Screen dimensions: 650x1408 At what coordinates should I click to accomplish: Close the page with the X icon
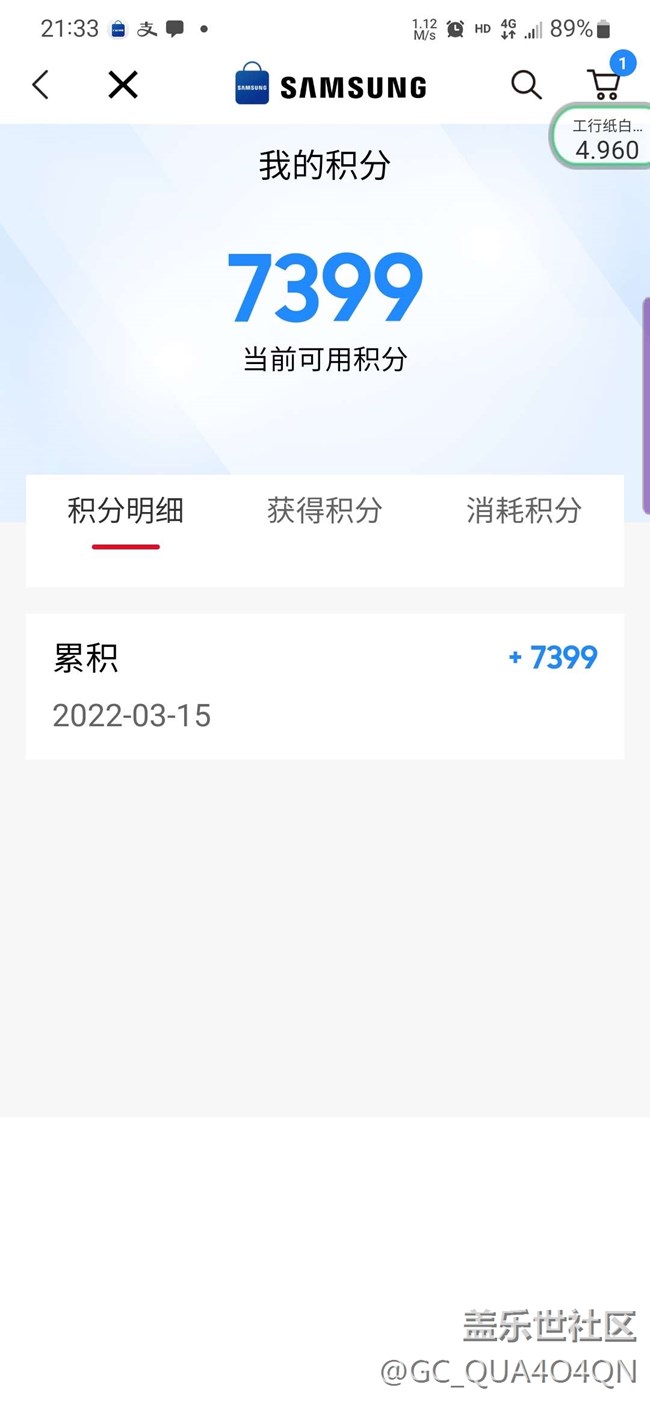point(123,85)
